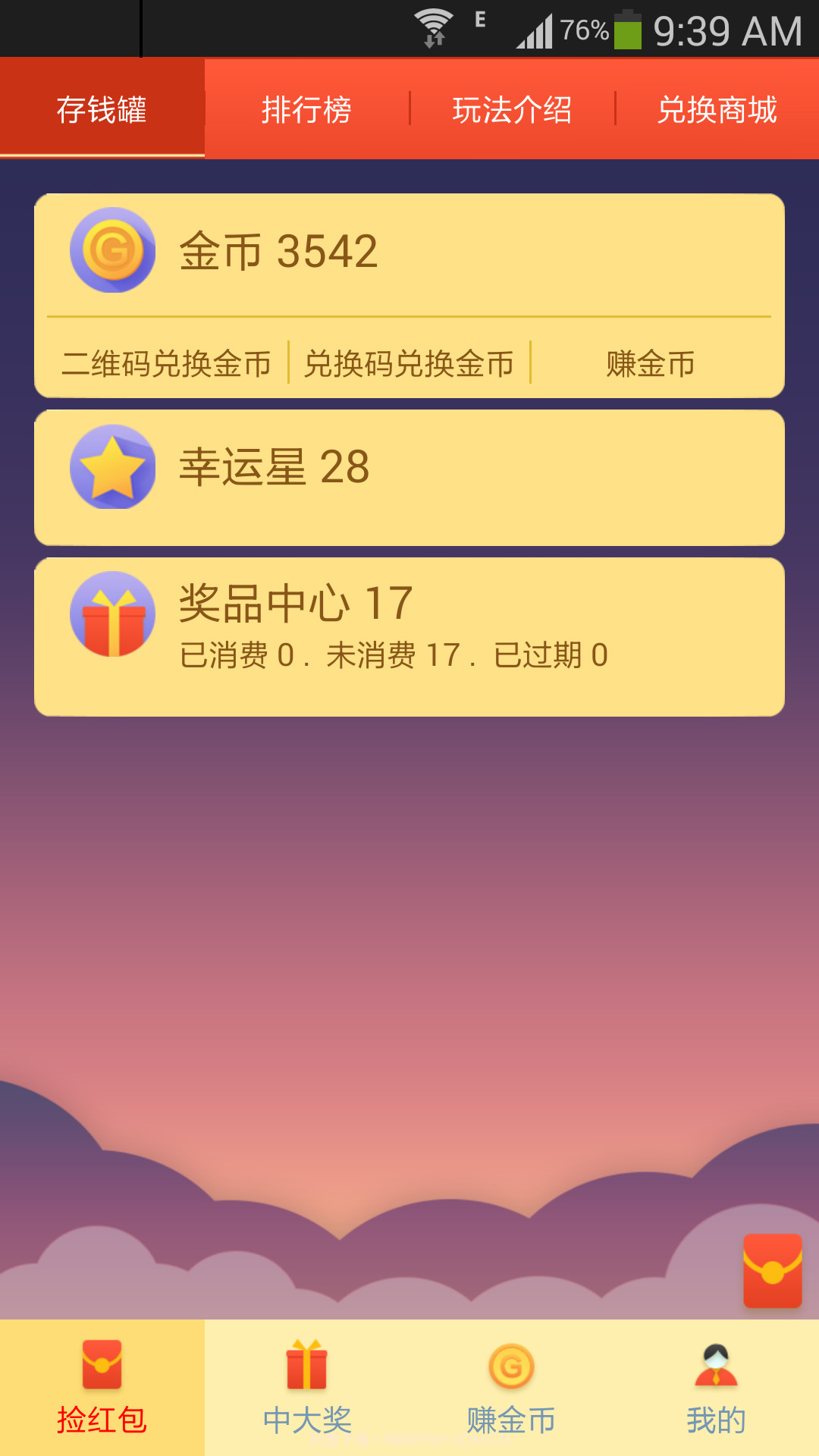
Task: Select the 捡红包 red envelope icon in bottom bar
Action: click(x=101, y=1365)
